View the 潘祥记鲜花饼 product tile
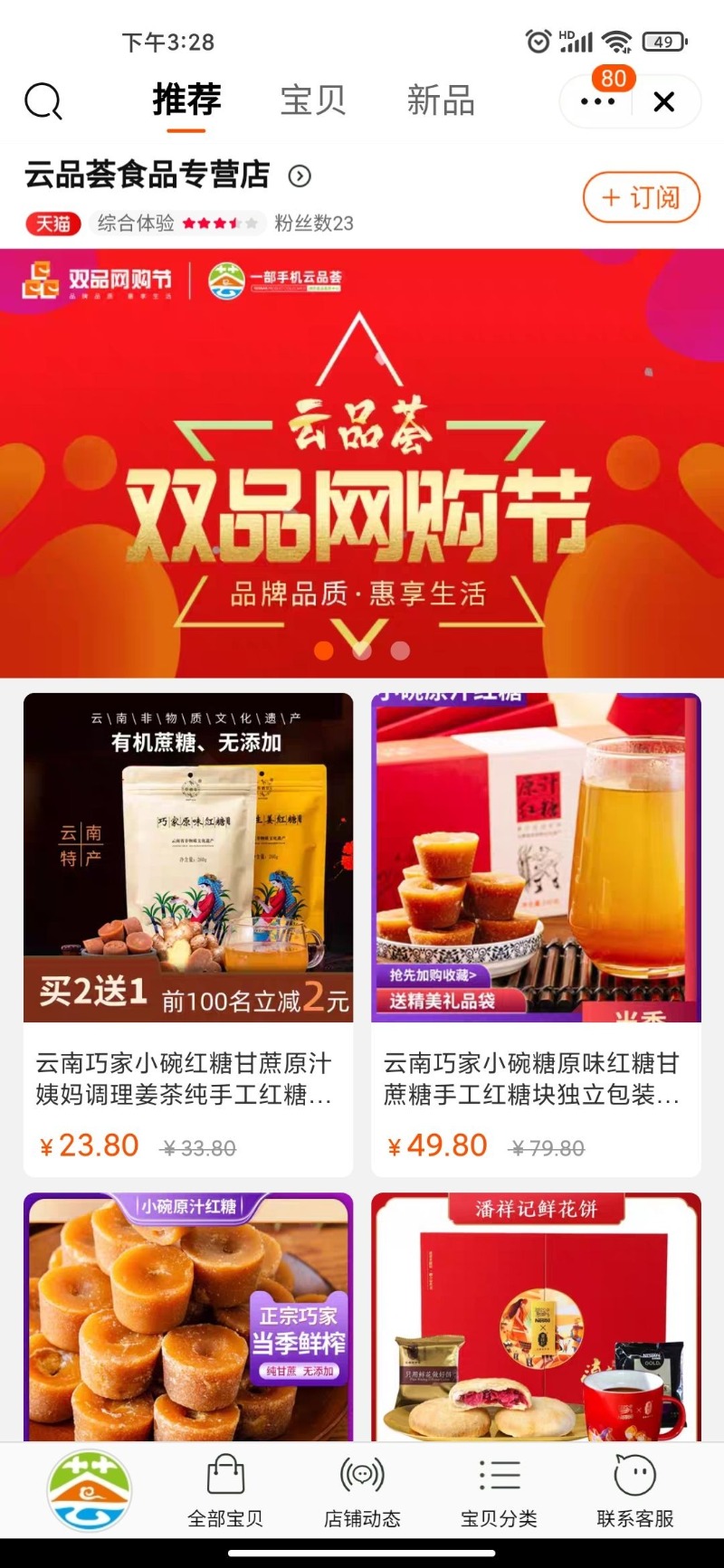The width and height of the screenshot is (724, 1568). [536, 1317]
